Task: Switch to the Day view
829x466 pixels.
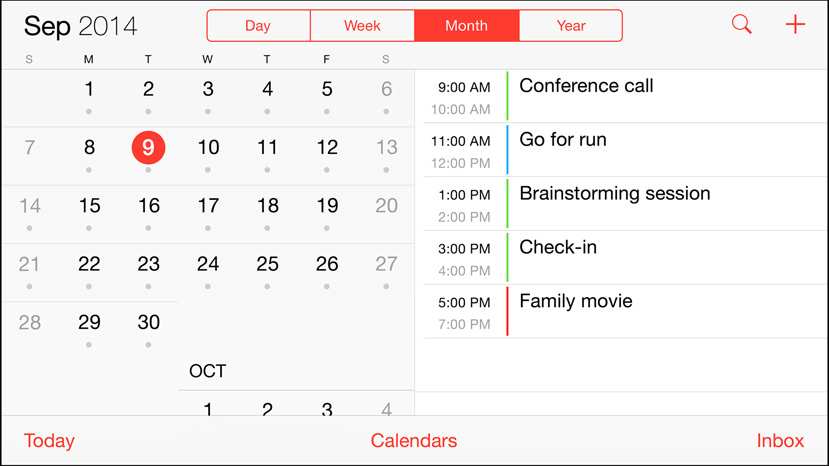Action: pos(258,26)
